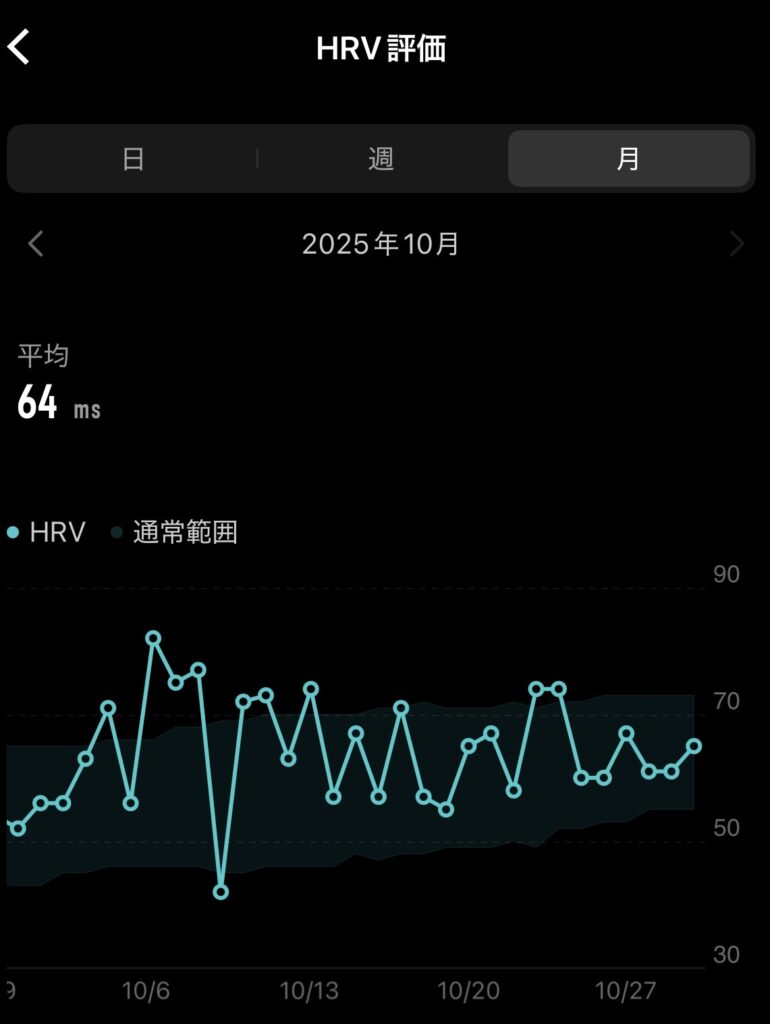
Task: Switch to the 週 (week) view
Action: coord(381,159)
